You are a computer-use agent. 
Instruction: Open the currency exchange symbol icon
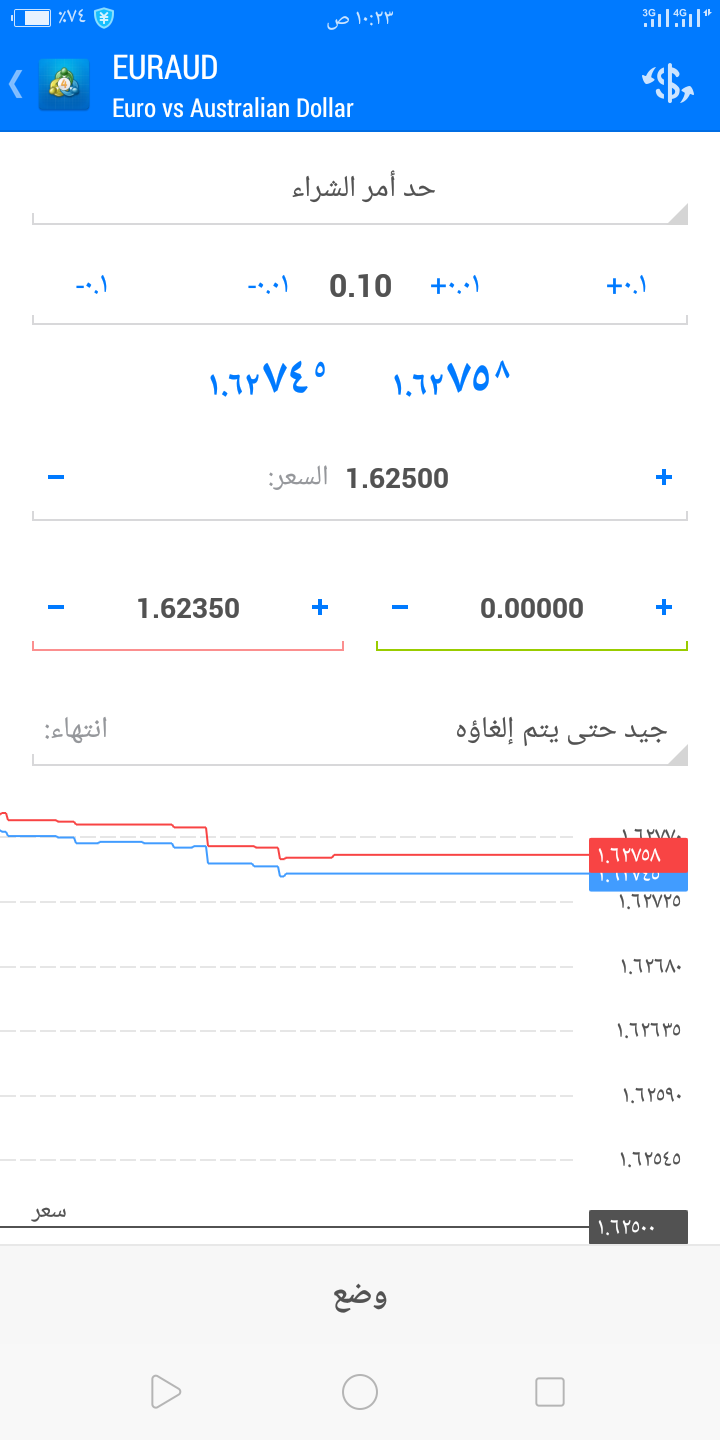667,84
